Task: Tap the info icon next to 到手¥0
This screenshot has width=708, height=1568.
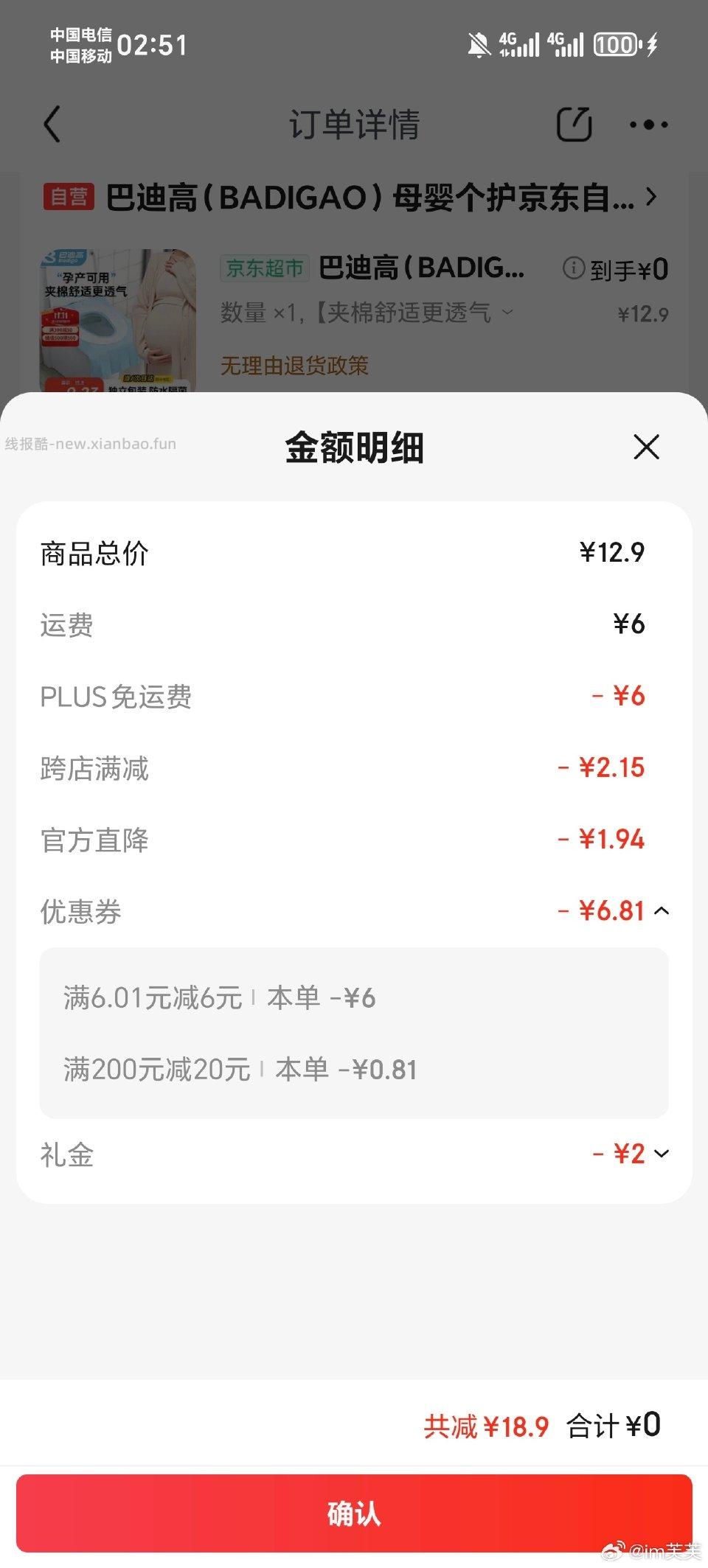Action: [x=574, y=270]
